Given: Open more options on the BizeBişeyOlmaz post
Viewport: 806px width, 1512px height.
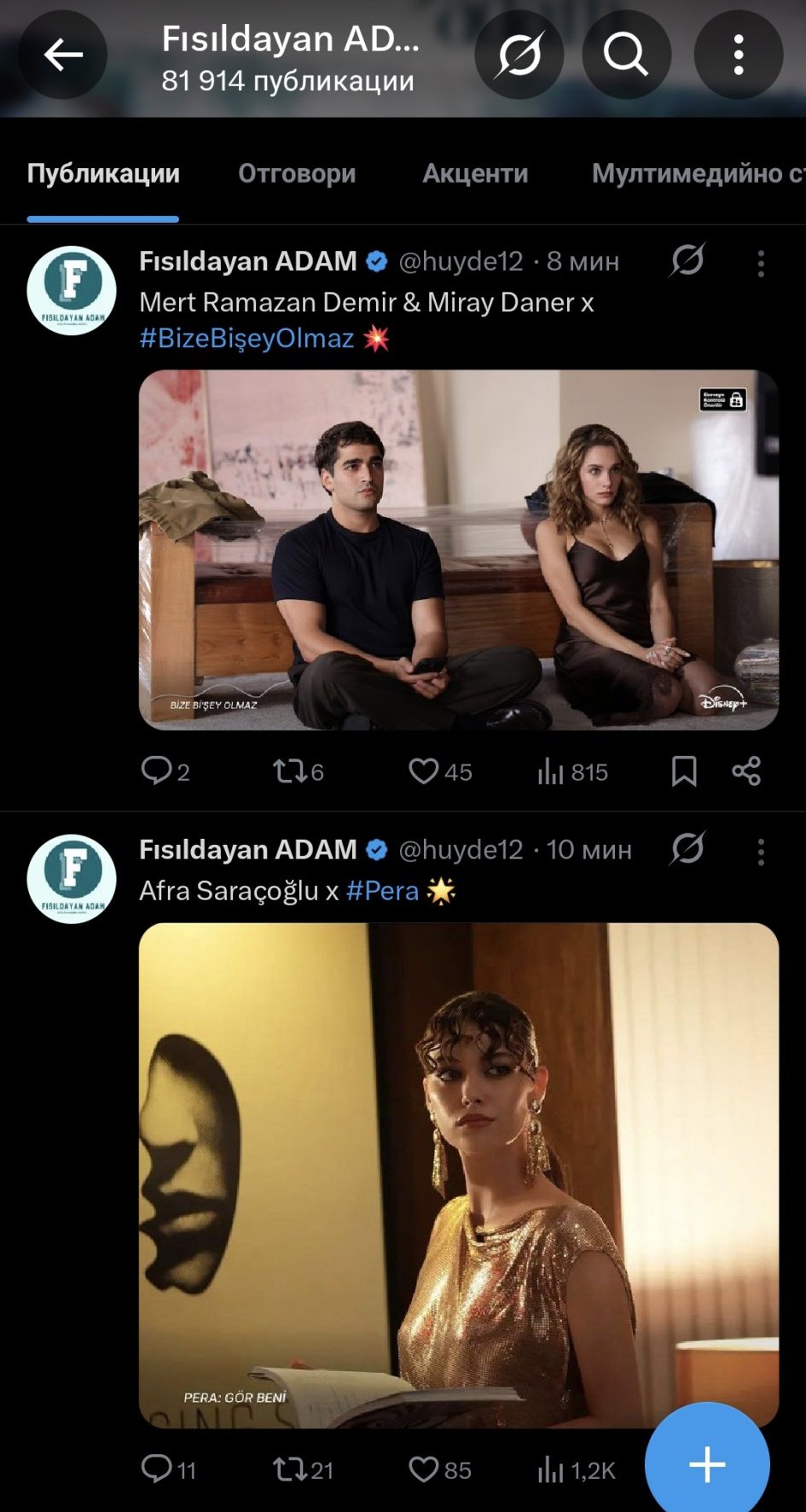Looking at the screenshot, I should tap(761, 264).
